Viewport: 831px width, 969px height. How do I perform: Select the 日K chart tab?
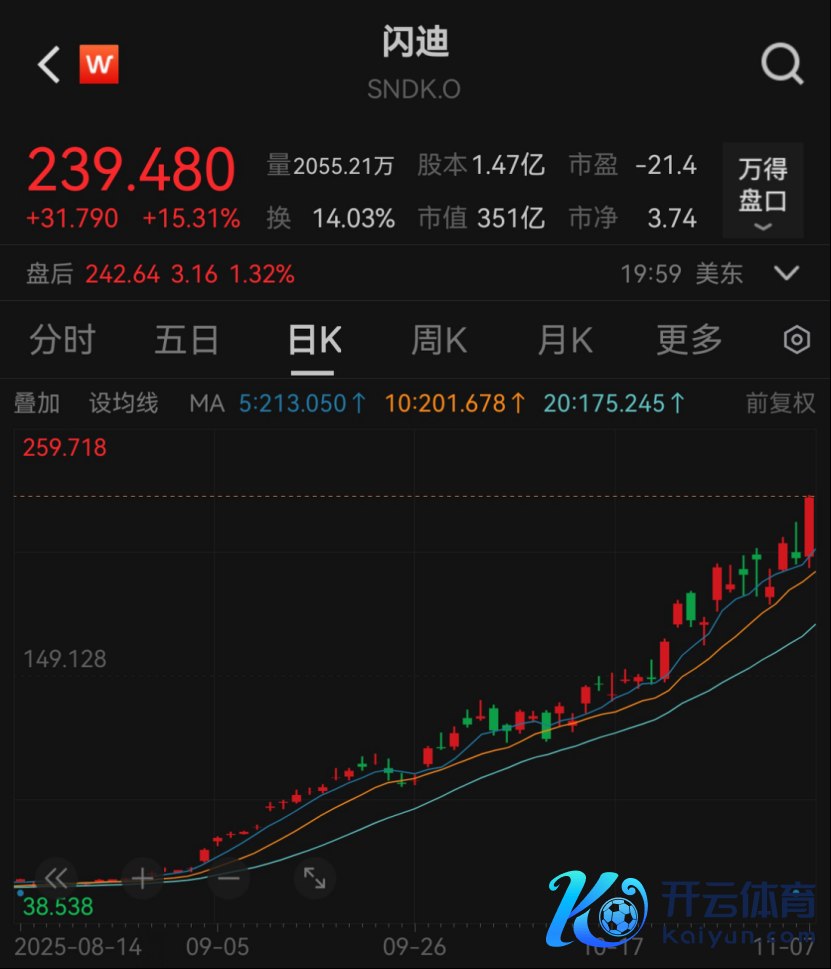pyautogui.click(x=315, y=340)
